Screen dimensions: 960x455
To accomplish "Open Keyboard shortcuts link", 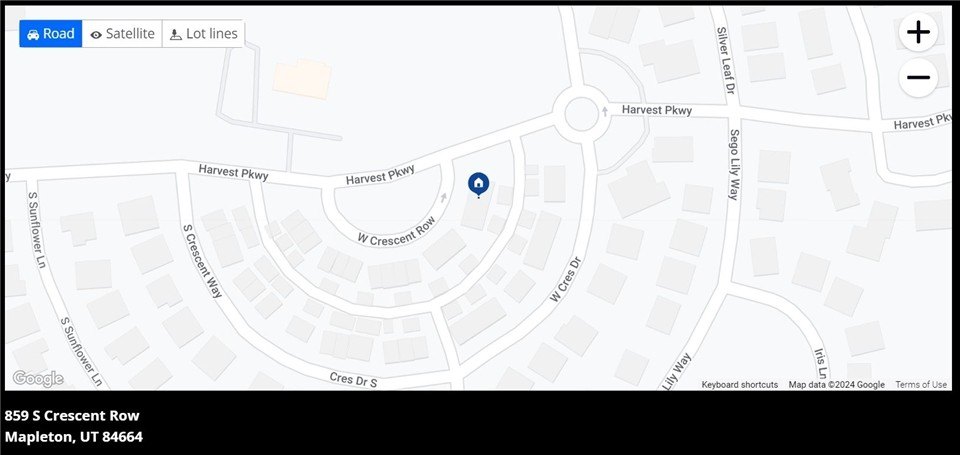I will [x=739, y=384].
